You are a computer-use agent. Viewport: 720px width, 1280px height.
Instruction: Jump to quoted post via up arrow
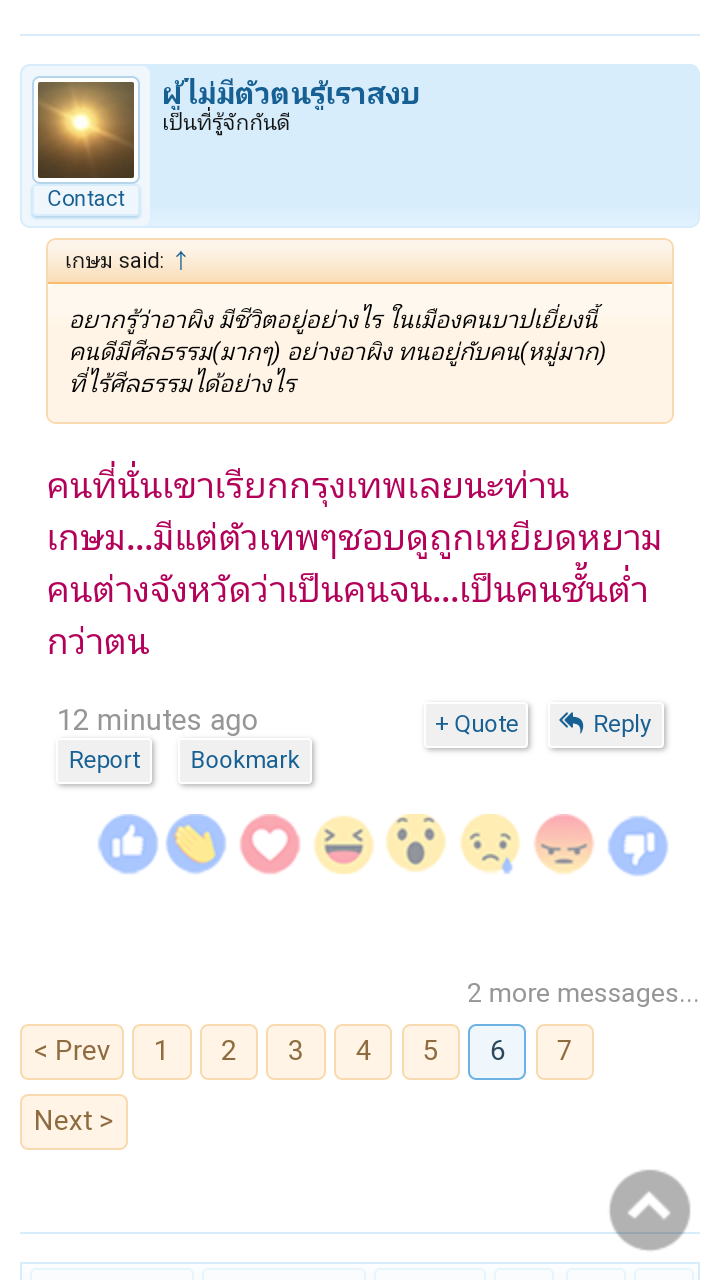pyautogui.click(x=181, y=260)
